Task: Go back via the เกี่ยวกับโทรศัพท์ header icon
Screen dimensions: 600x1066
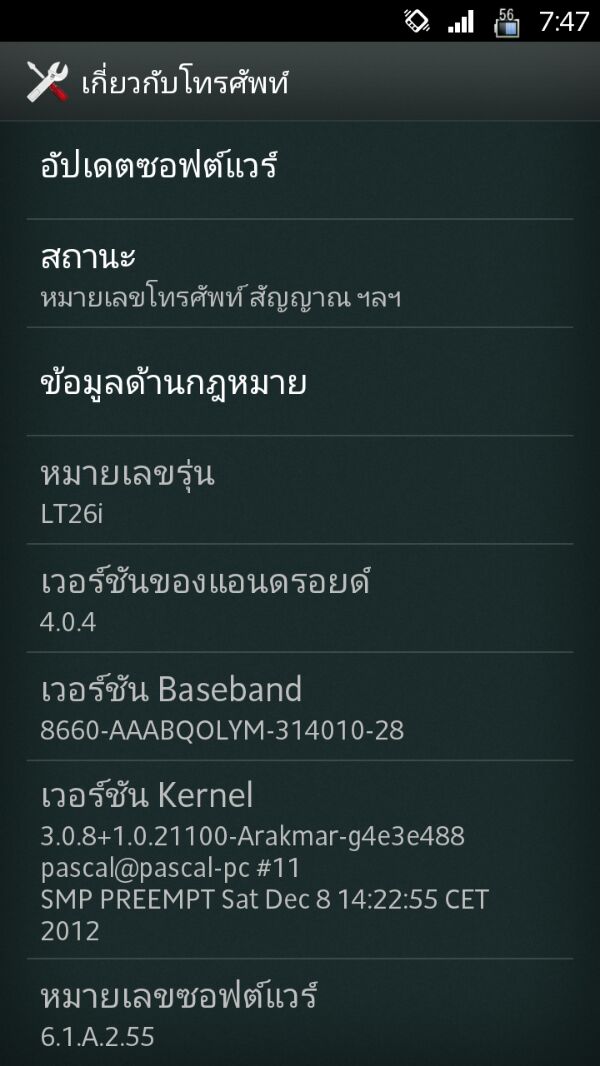Action: 48,82
